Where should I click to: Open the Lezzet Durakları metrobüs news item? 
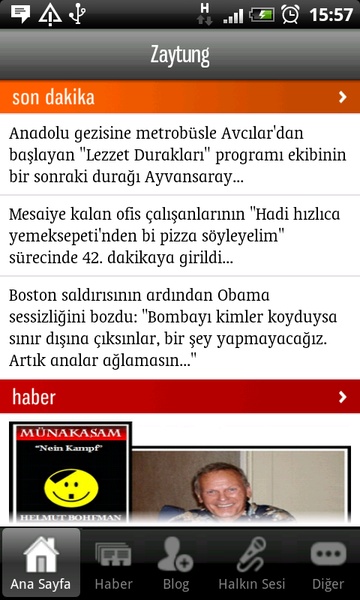coord(180,155)
